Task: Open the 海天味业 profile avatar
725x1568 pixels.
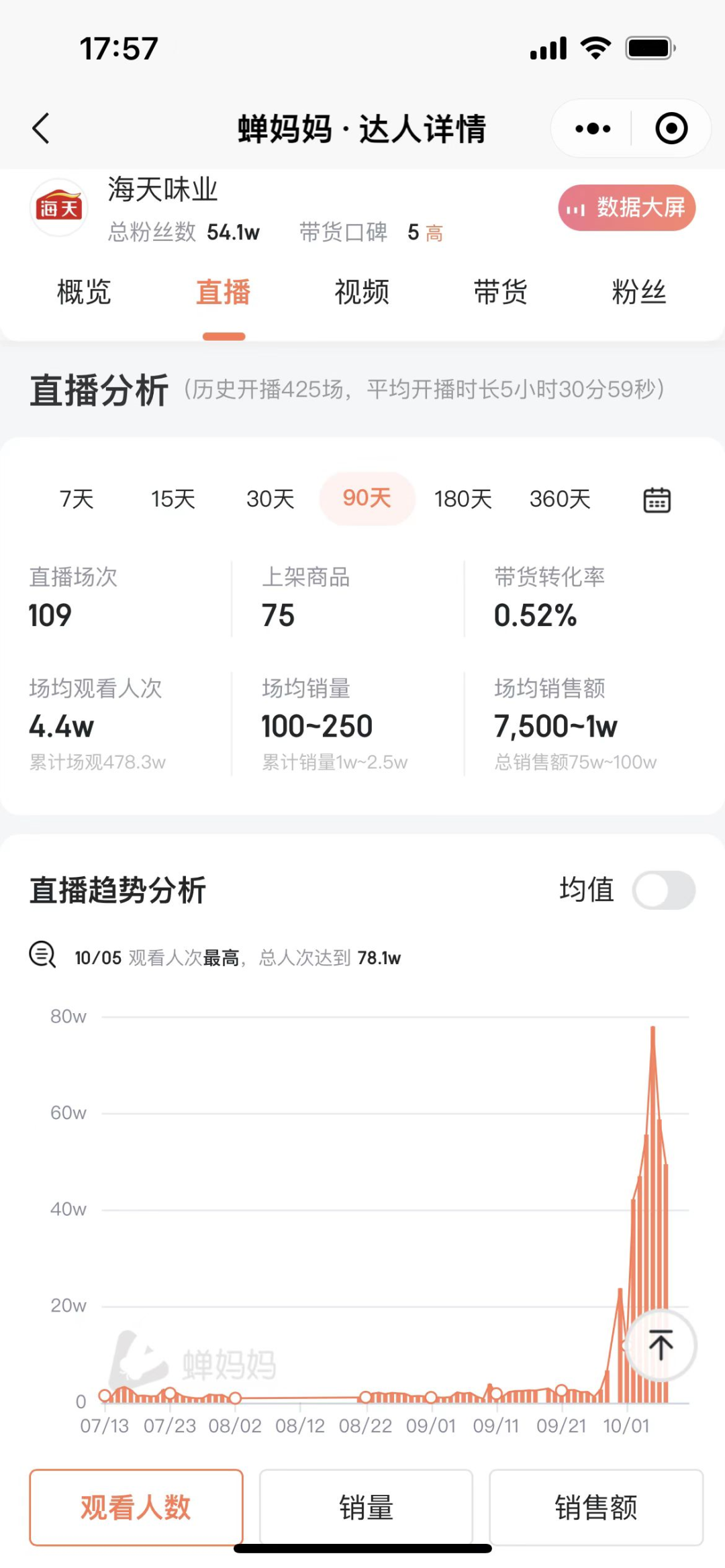Action: pyautogui.click(x=59, y=208)
